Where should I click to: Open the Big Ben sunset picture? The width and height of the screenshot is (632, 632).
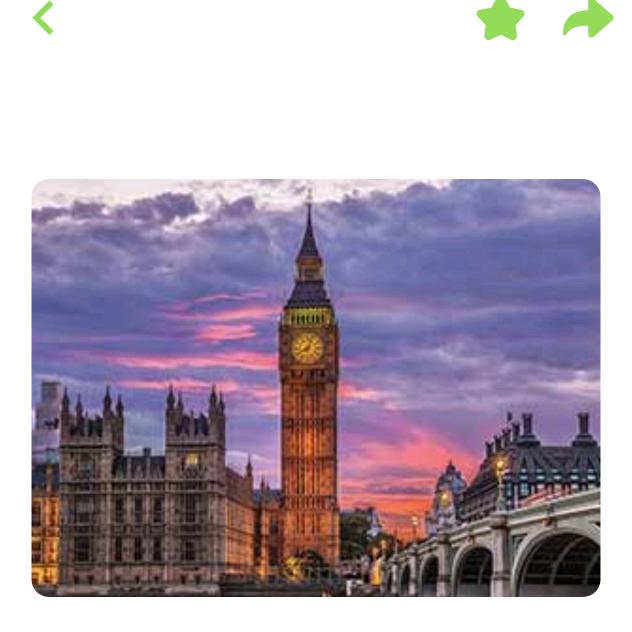point(316,387)
